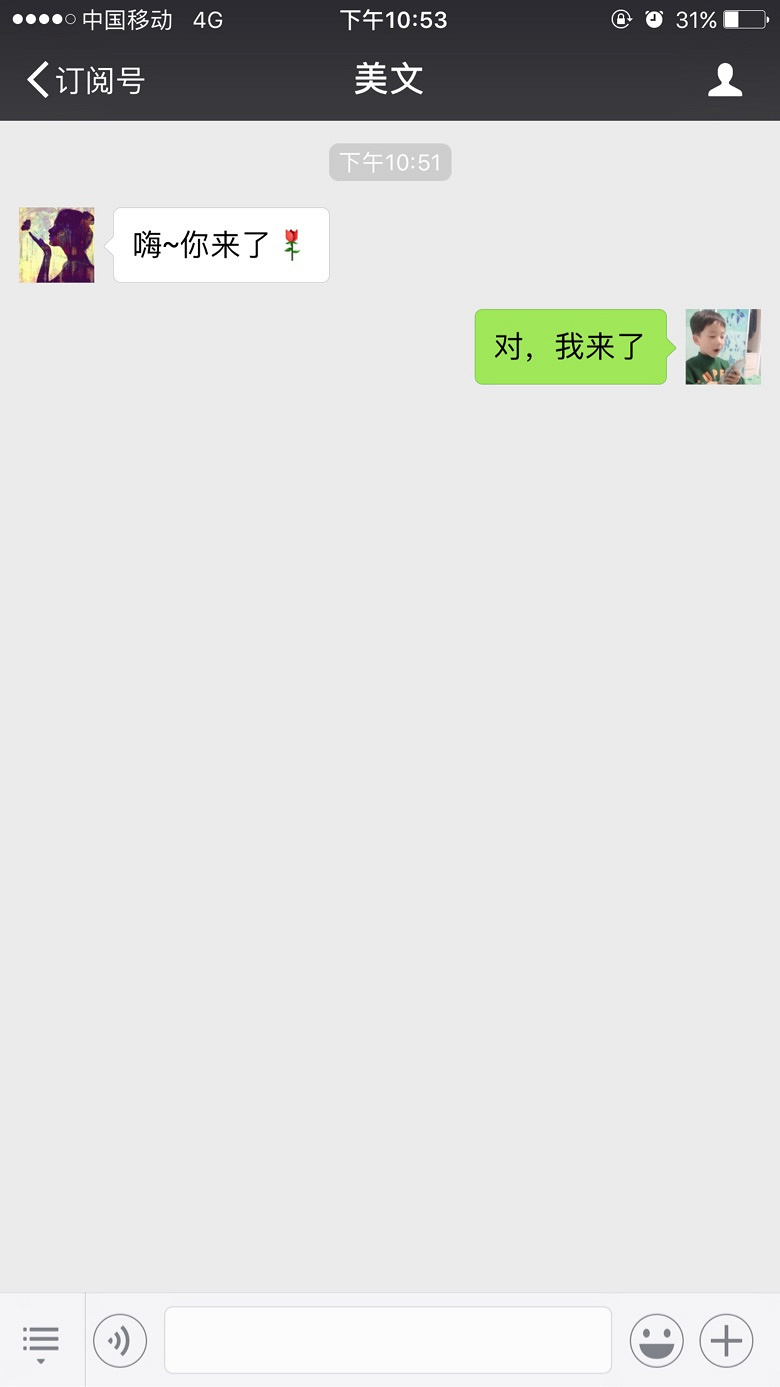This screenshot has height=1387, width=780.
Task: Open my own avatar beside 对，我来了
Action: pyautogui.click(x=723, y=347)
